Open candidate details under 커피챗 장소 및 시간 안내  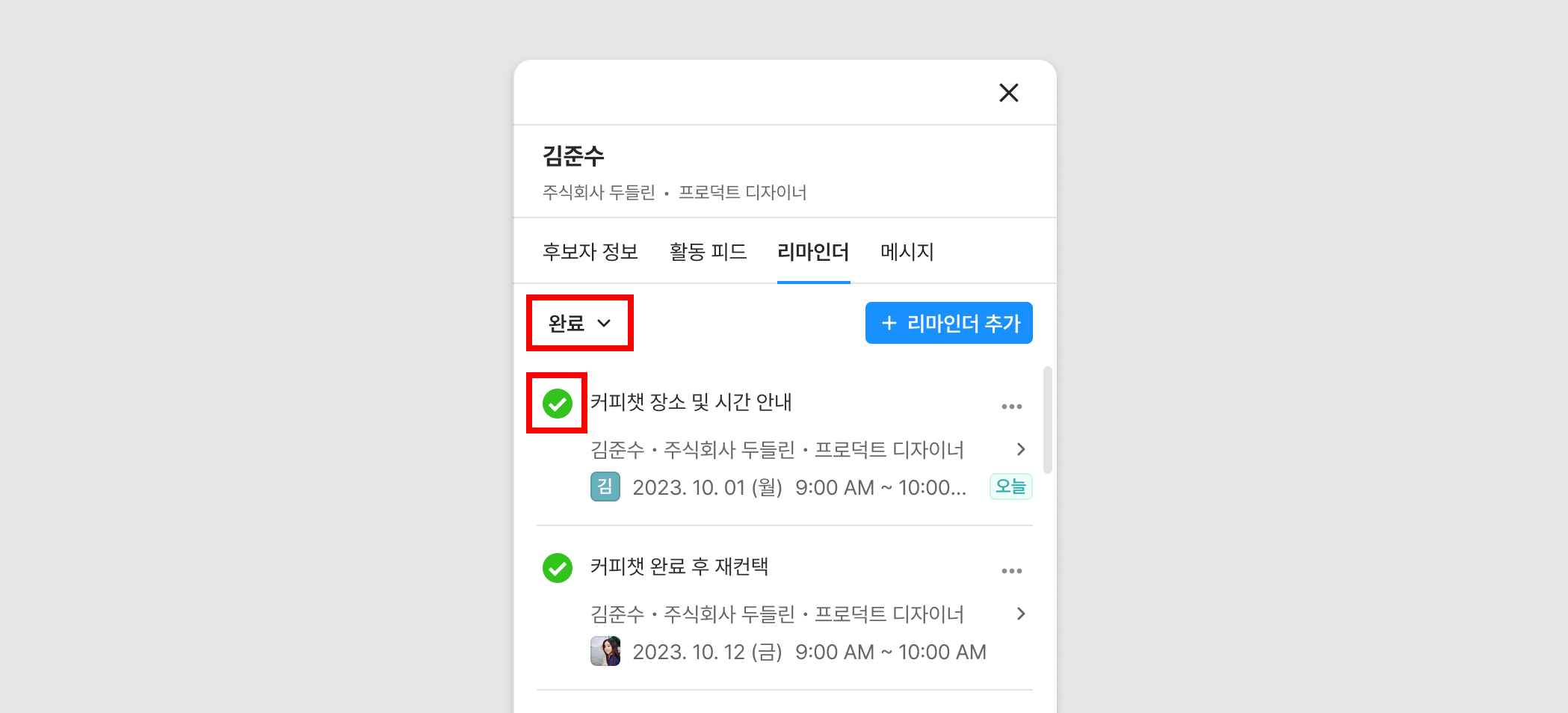pos(1021,449)
